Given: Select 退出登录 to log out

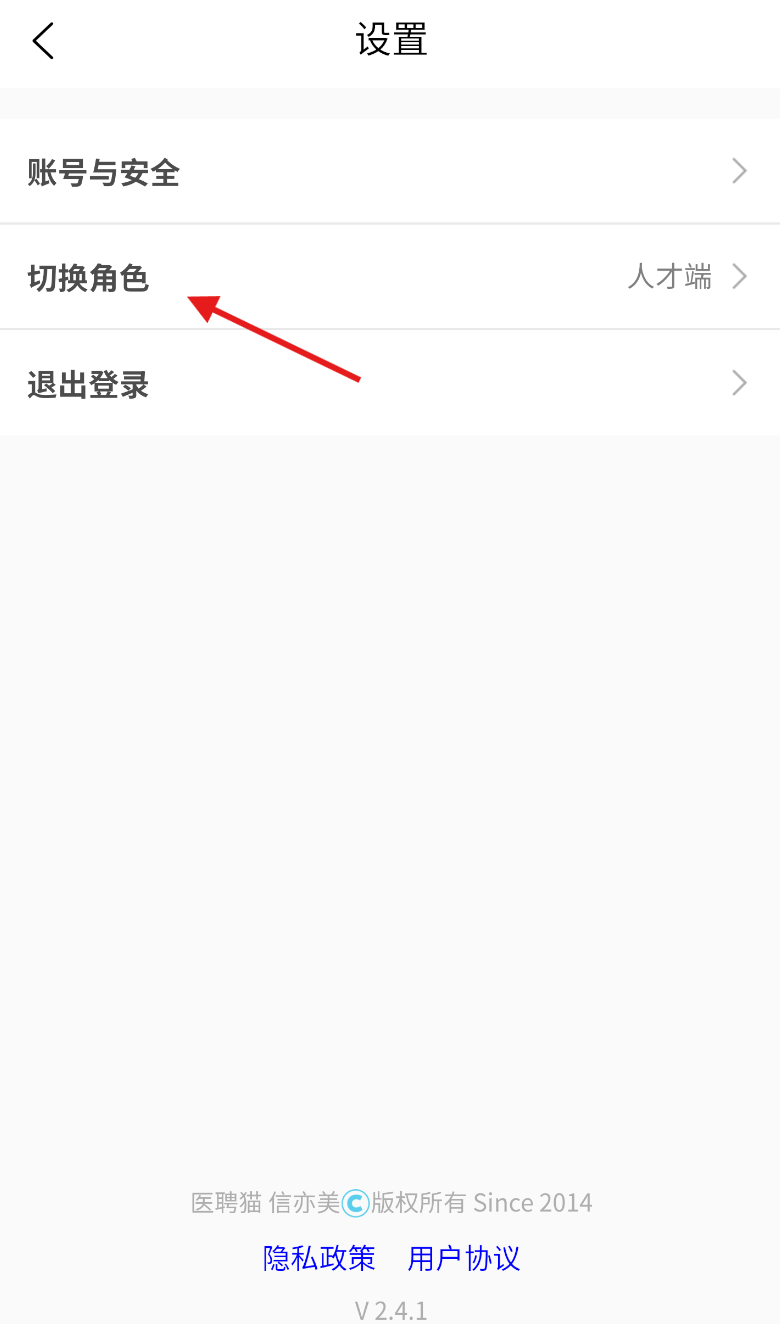Looking at the screenshot, I should pos(390,383).
